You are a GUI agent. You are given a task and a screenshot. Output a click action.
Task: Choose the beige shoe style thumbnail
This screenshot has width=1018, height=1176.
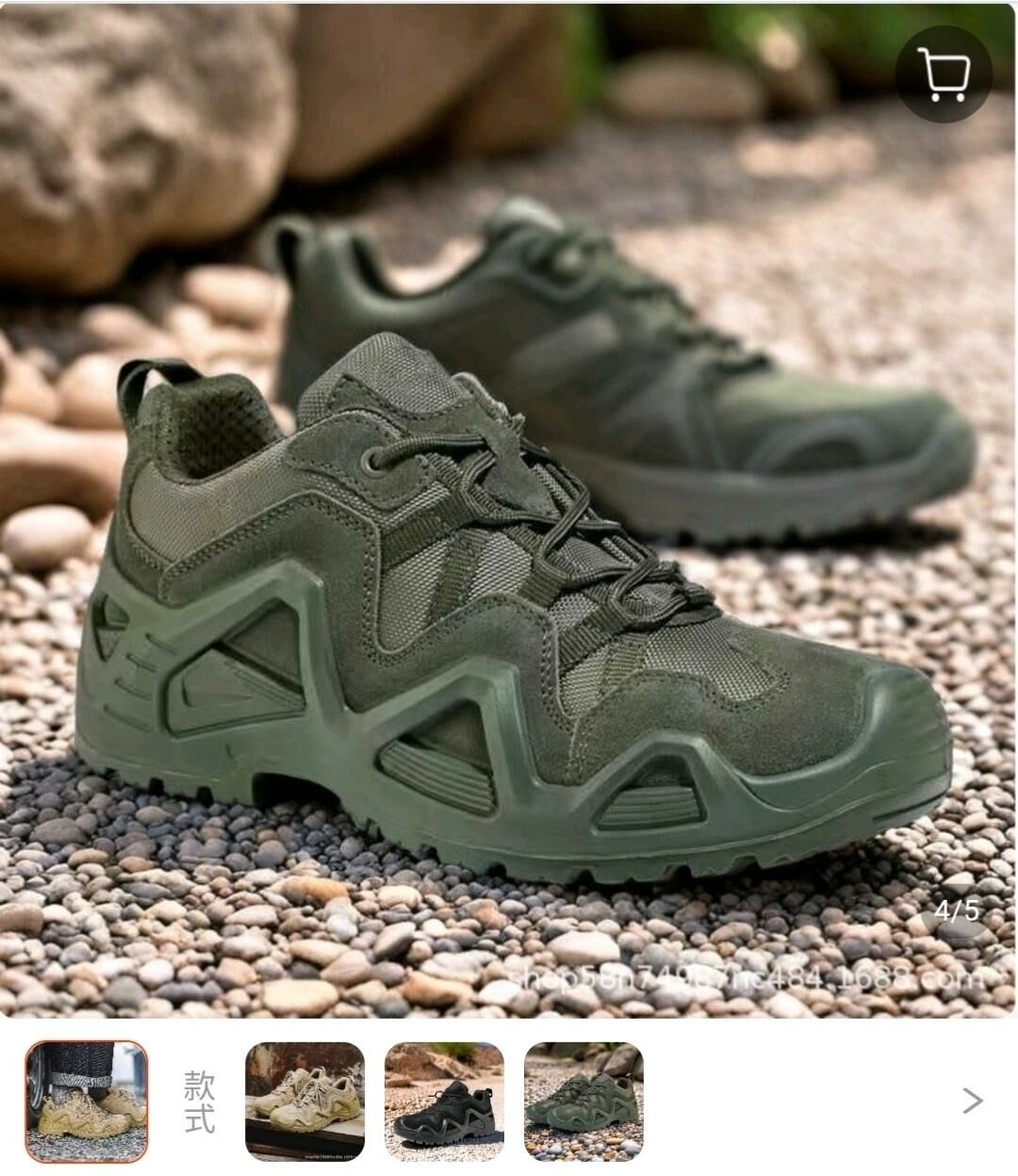click(x=304, y=1101)
